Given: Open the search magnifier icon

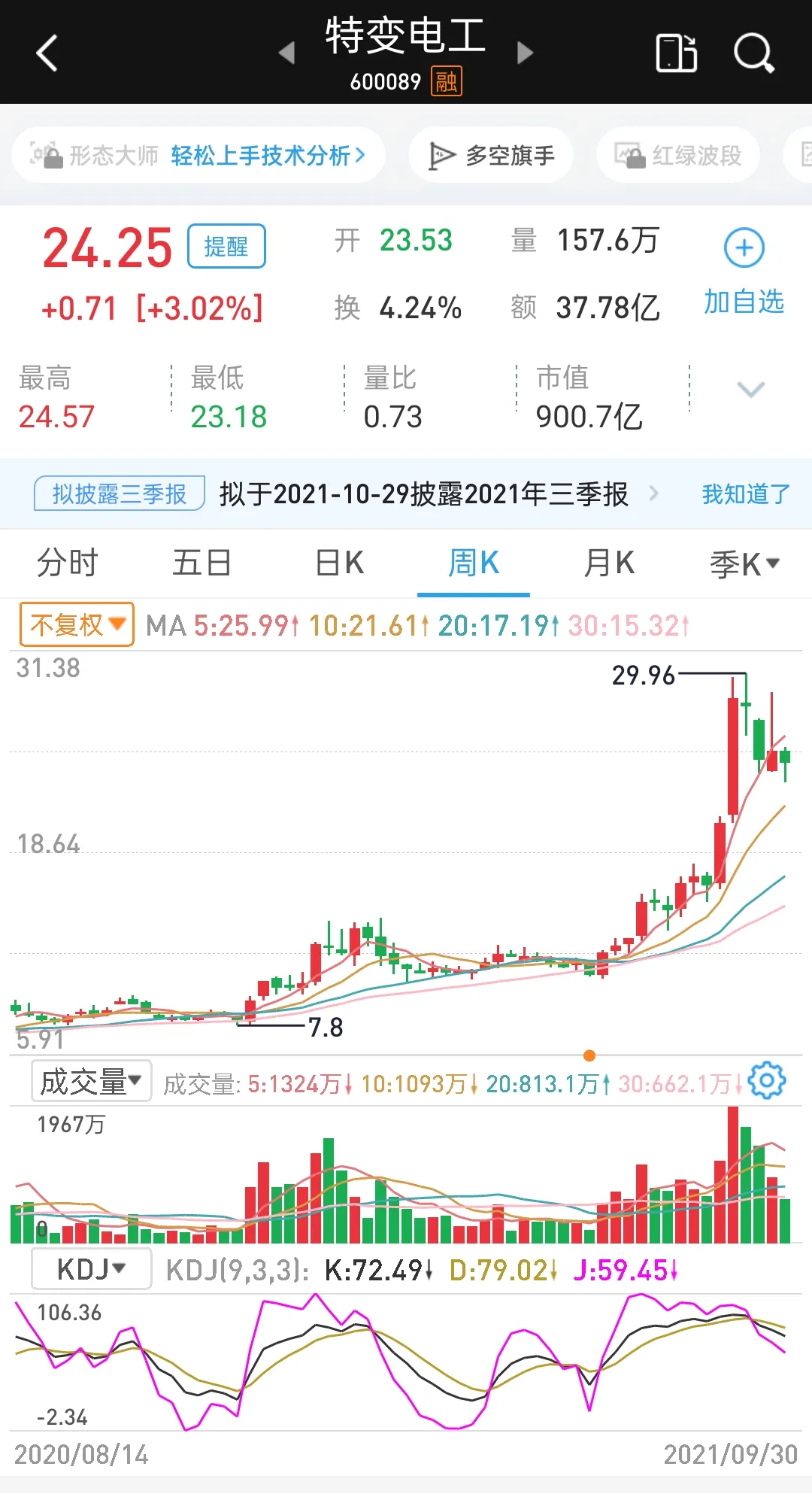Looking at the screenshot, I should [753, 53].
